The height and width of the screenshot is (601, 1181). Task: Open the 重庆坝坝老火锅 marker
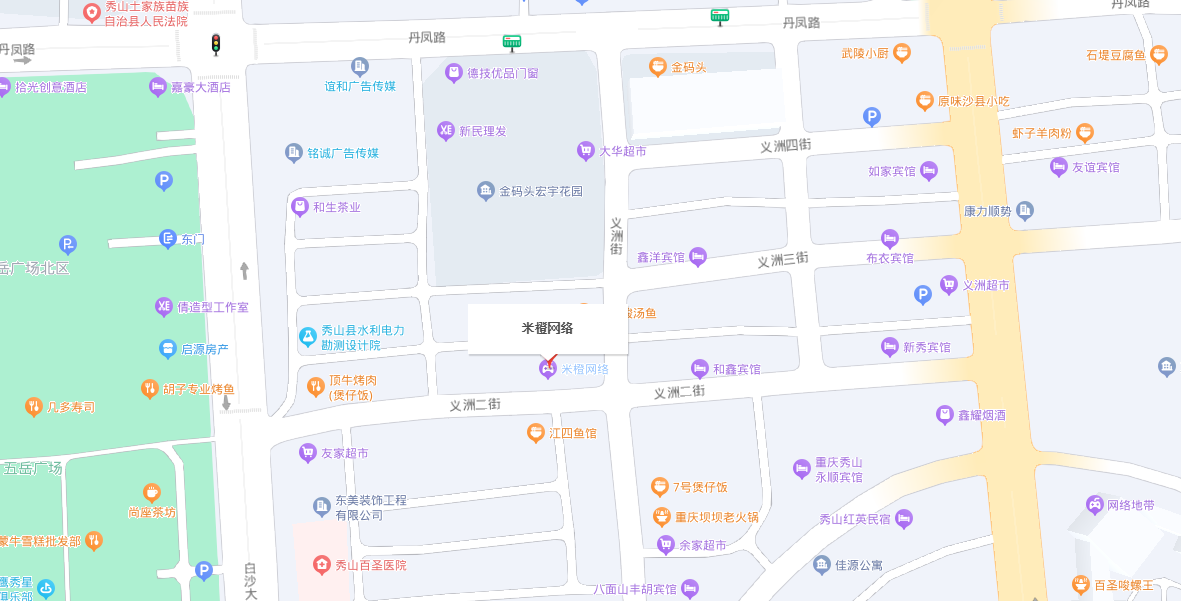click(x=662, y=517)
